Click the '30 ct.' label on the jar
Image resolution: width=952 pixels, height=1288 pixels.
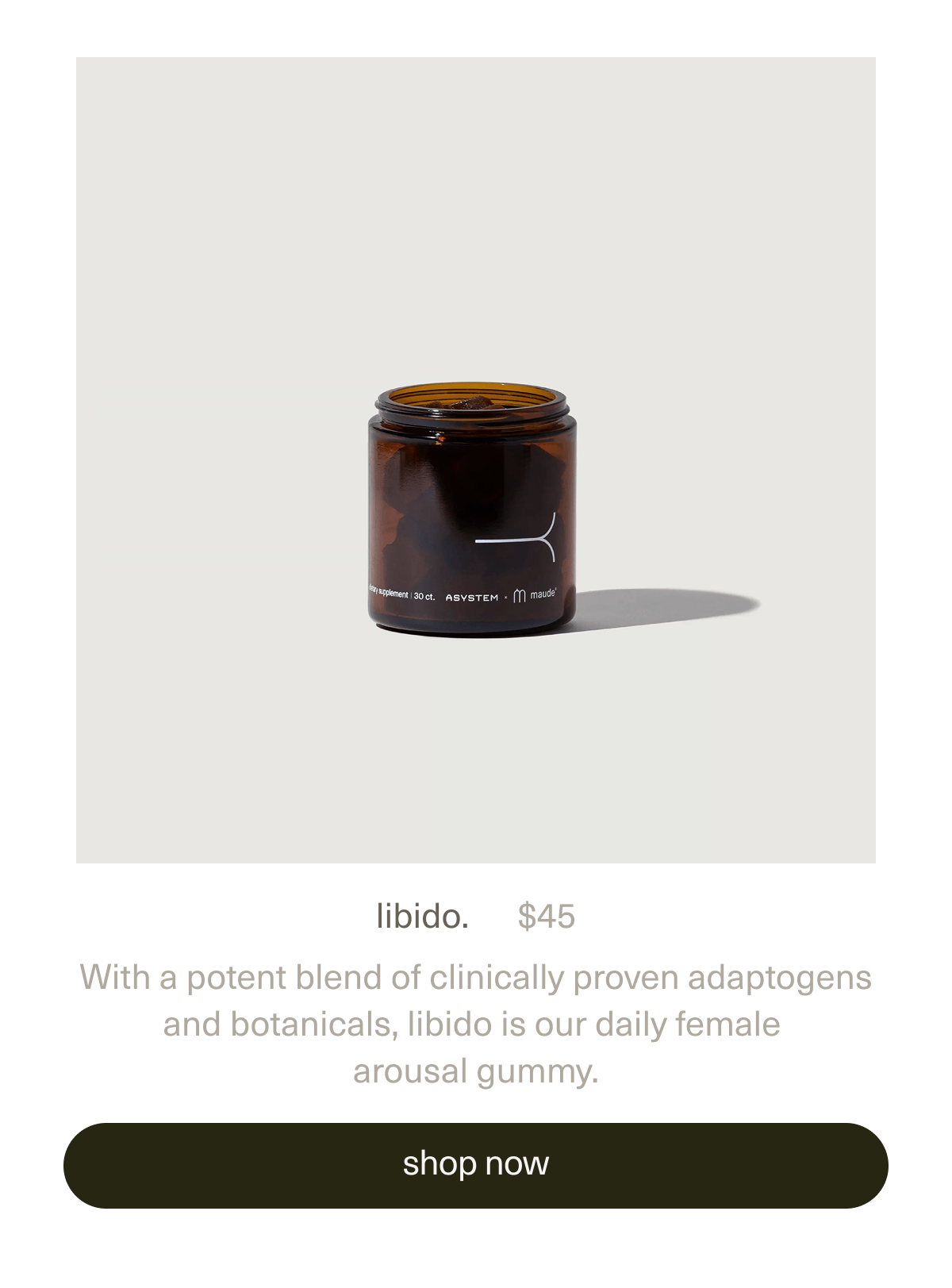coord(425,595)
